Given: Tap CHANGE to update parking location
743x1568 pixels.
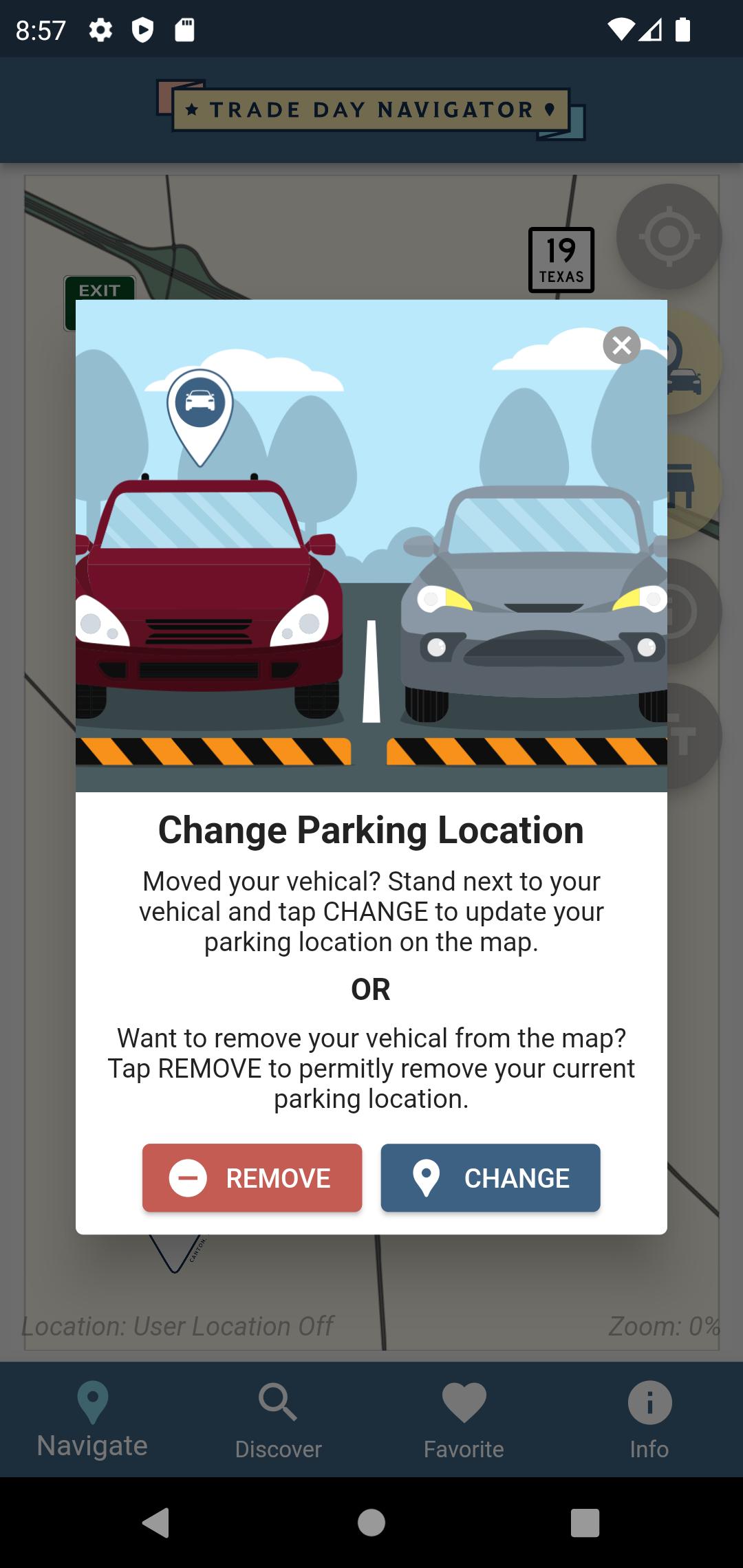Looking at the screenshot, I should click(x=491, y=1177).
